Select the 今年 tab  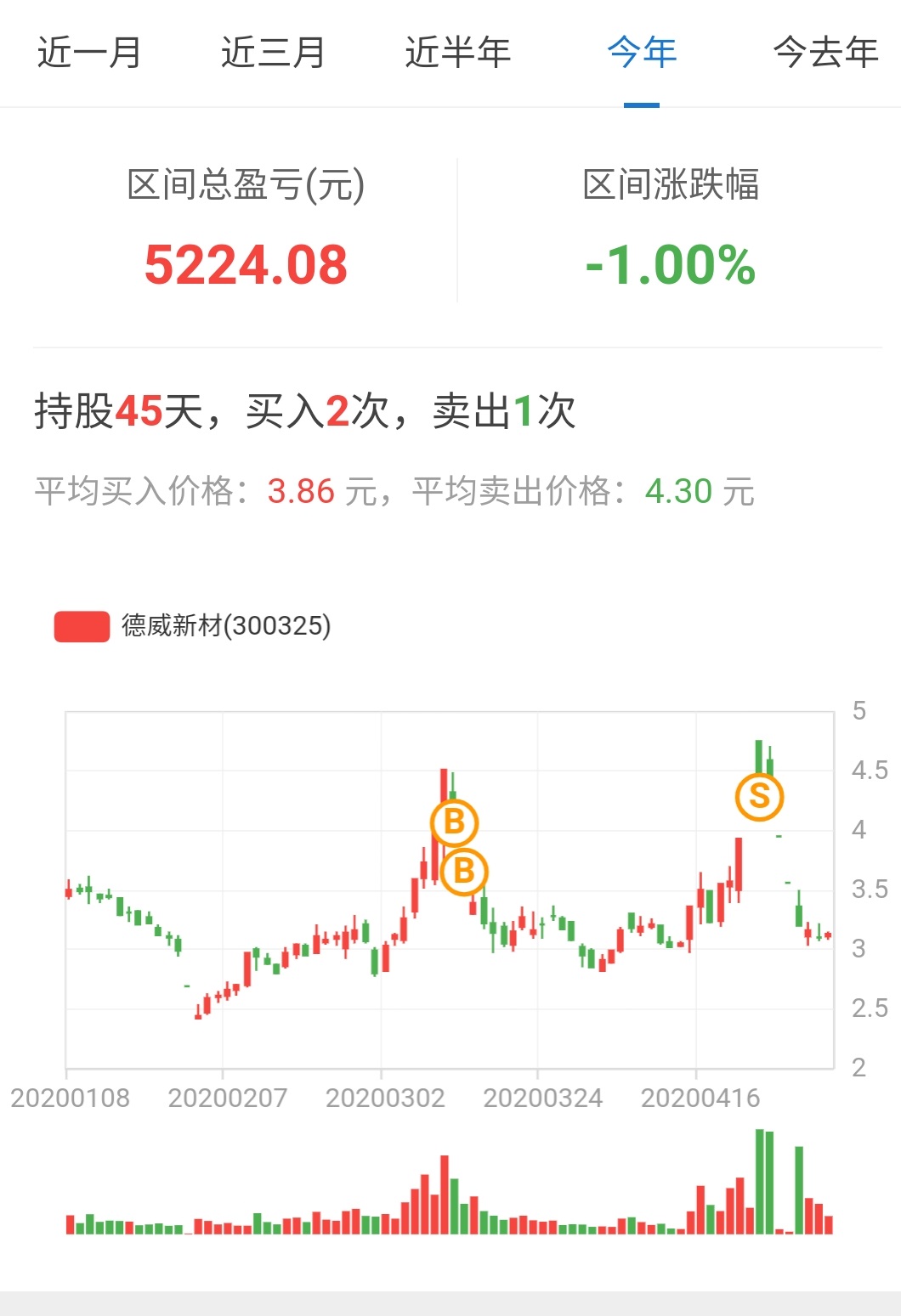tap(640, 53)
